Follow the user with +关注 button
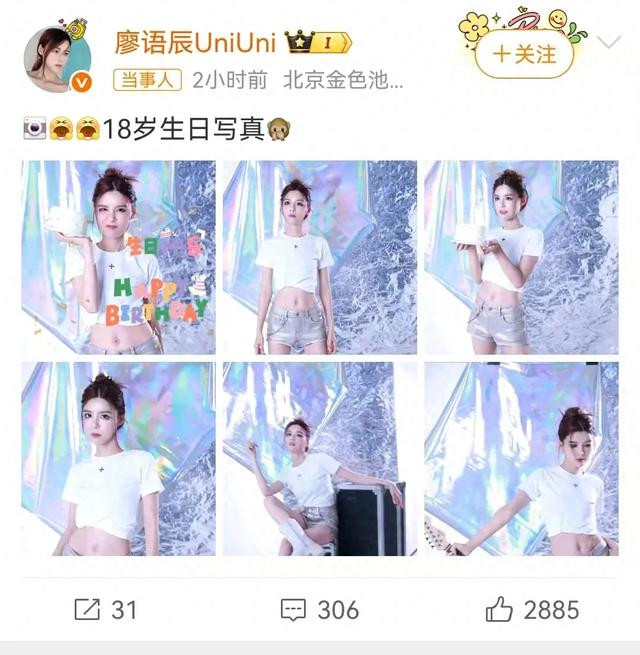640x655 pixels. coord(524,53)
